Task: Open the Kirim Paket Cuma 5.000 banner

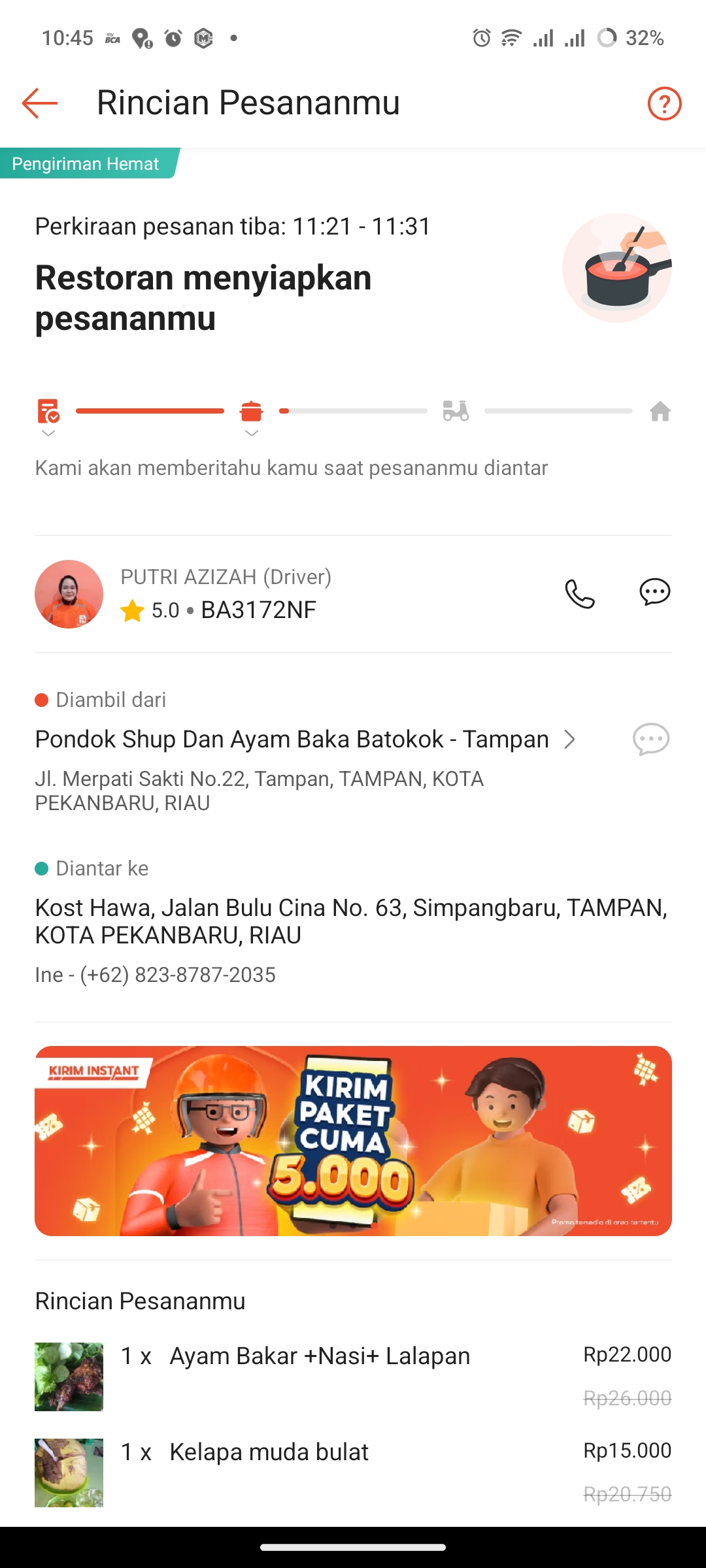Action: click(353, 1141)
